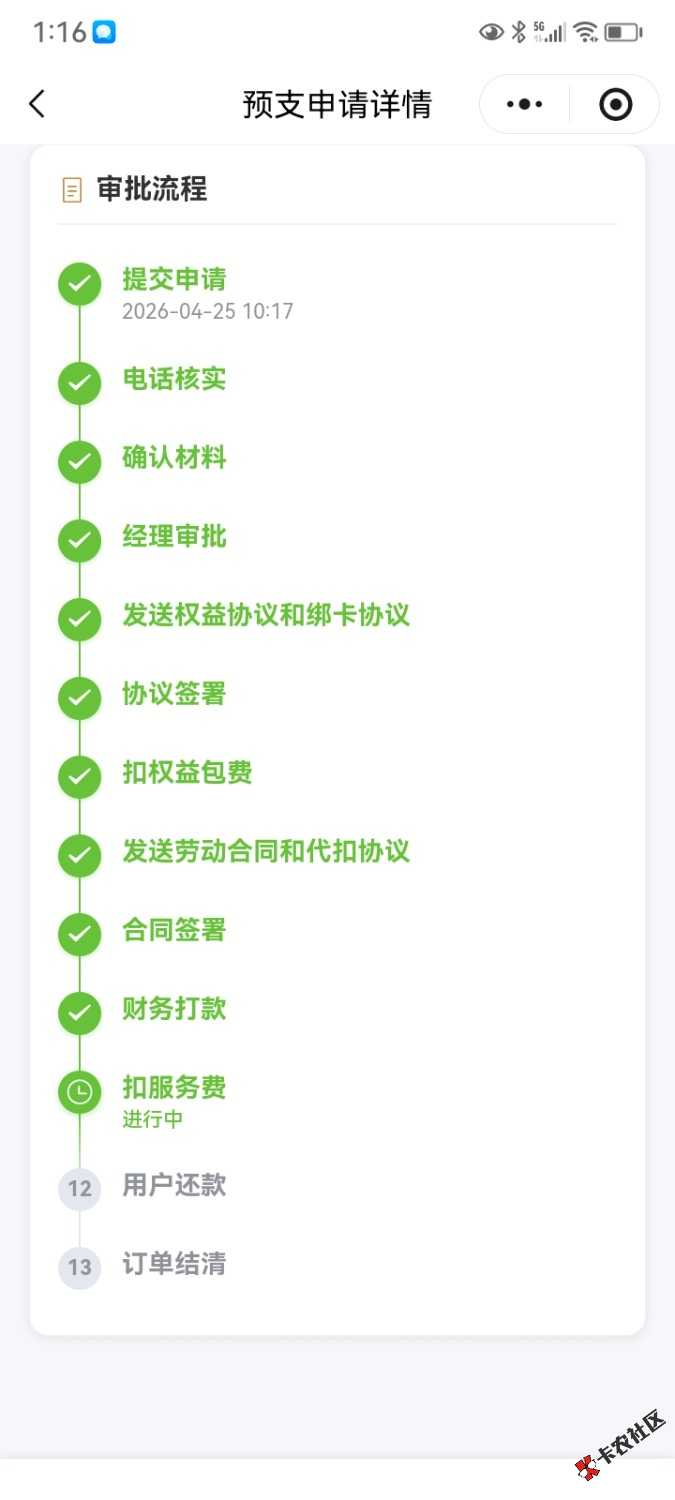Close the mini program with the circle button
The height and width of the screenshot is (1500, 675).
point(615,104)
